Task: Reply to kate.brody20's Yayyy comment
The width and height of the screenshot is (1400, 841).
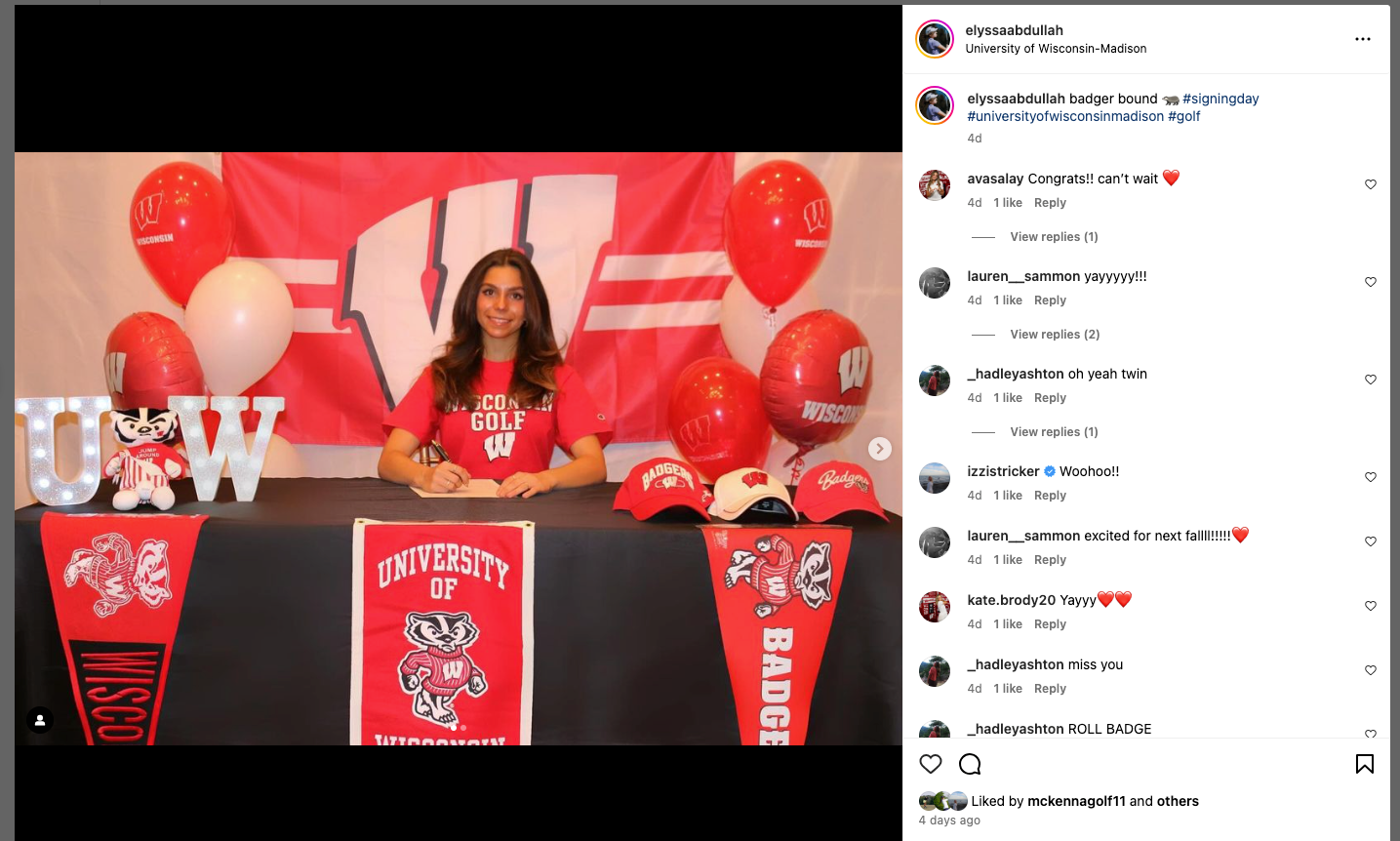Action: pyautogui.click(x=1050, y=624)
